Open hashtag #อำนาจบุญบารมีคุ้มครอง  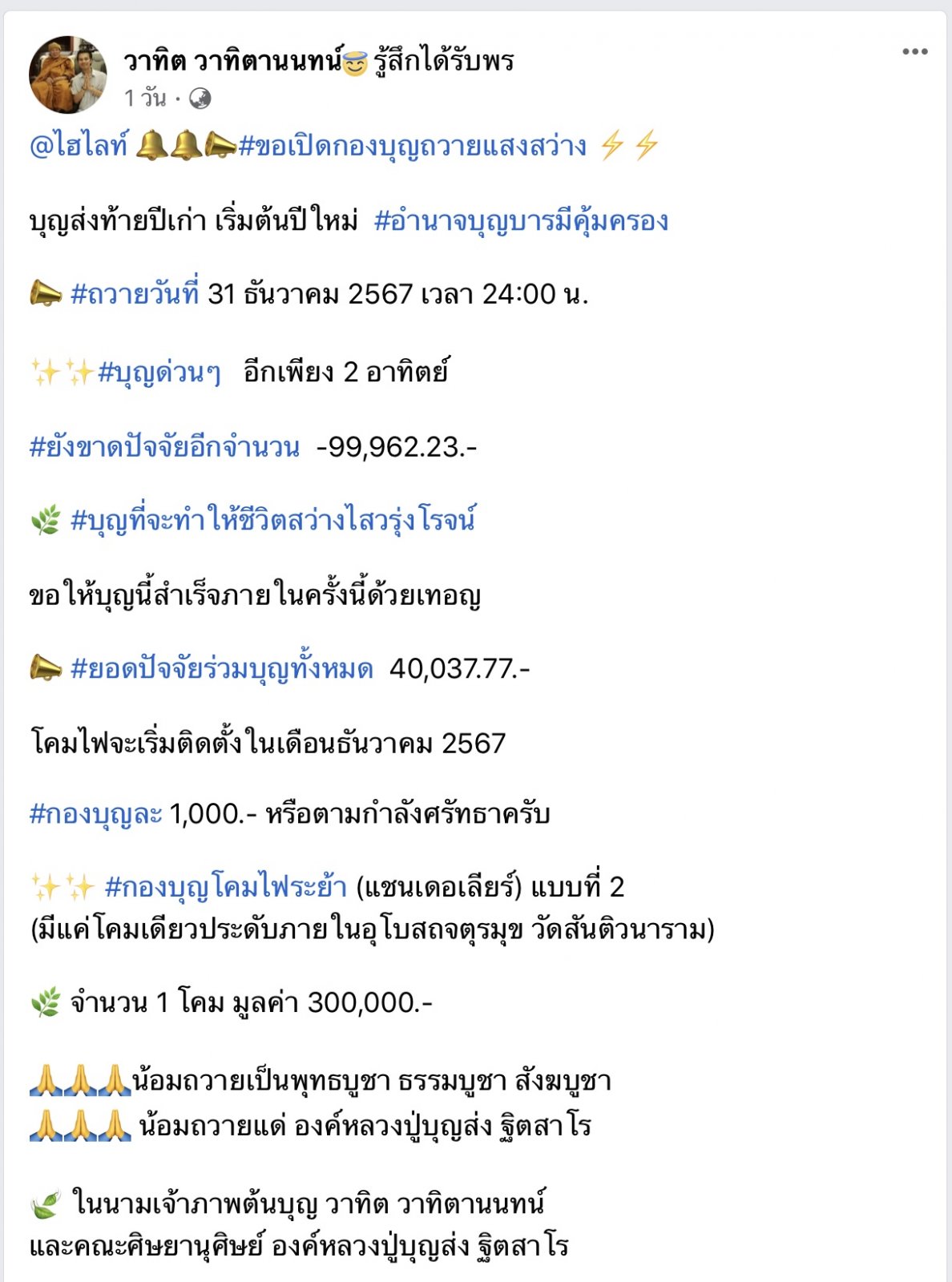pyautogui.click(x=521, y=220)
